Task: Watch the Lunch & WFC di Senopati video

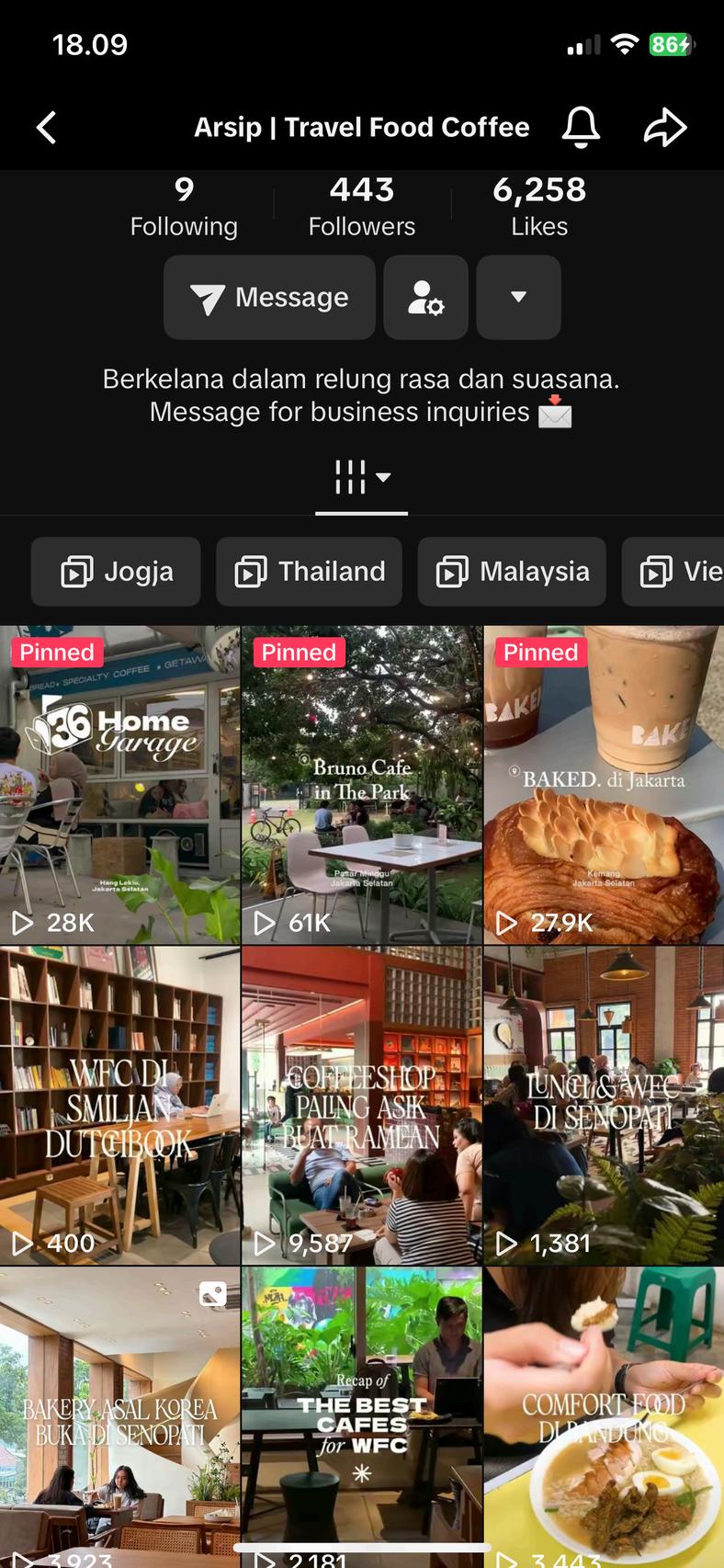Action: click(x=604, y=1106)
